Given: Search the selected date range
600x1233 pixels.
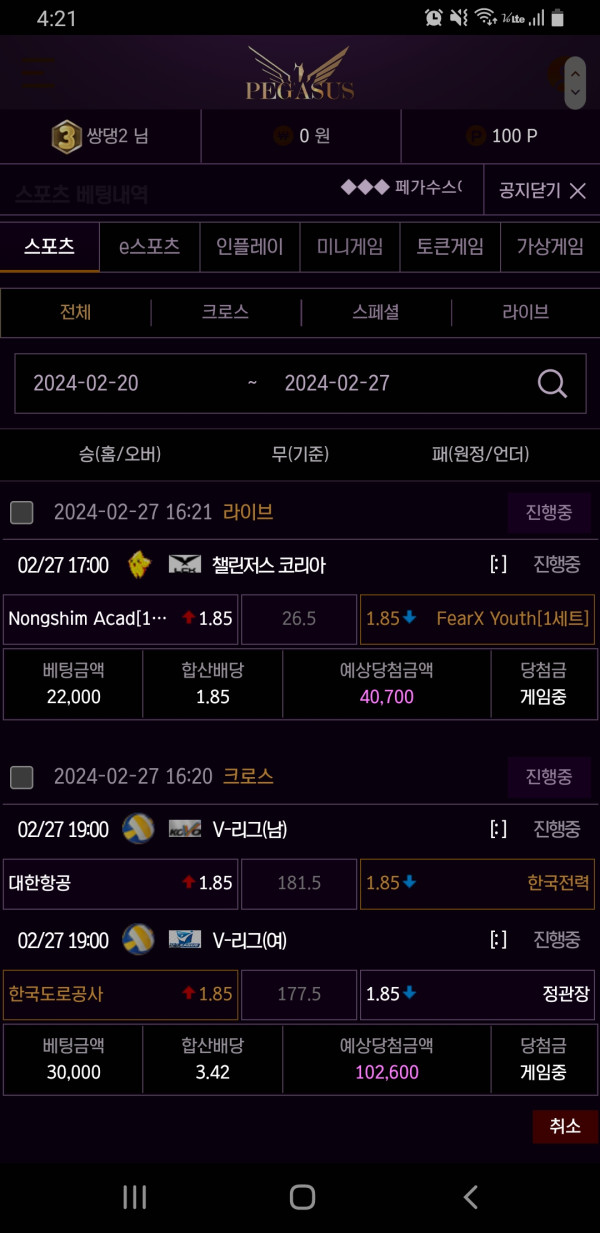Looking at the screenshot, I should pos(552,383).
